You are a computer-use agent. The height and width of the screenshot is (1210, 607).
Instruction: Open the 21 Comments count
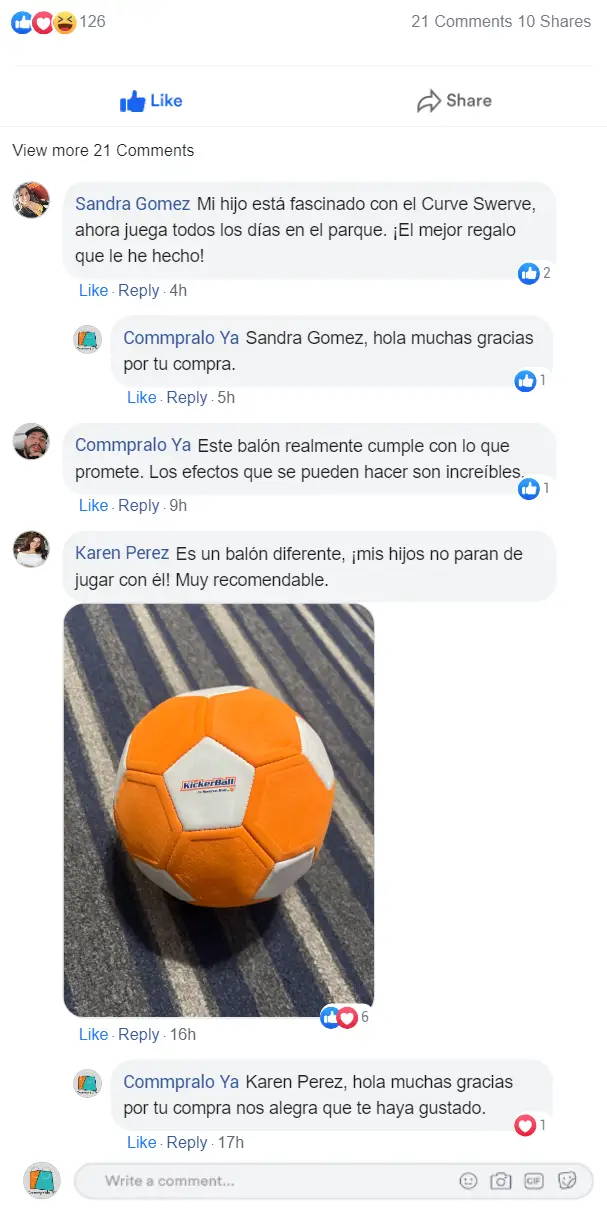pyautogui.click(x=461, y=21)
